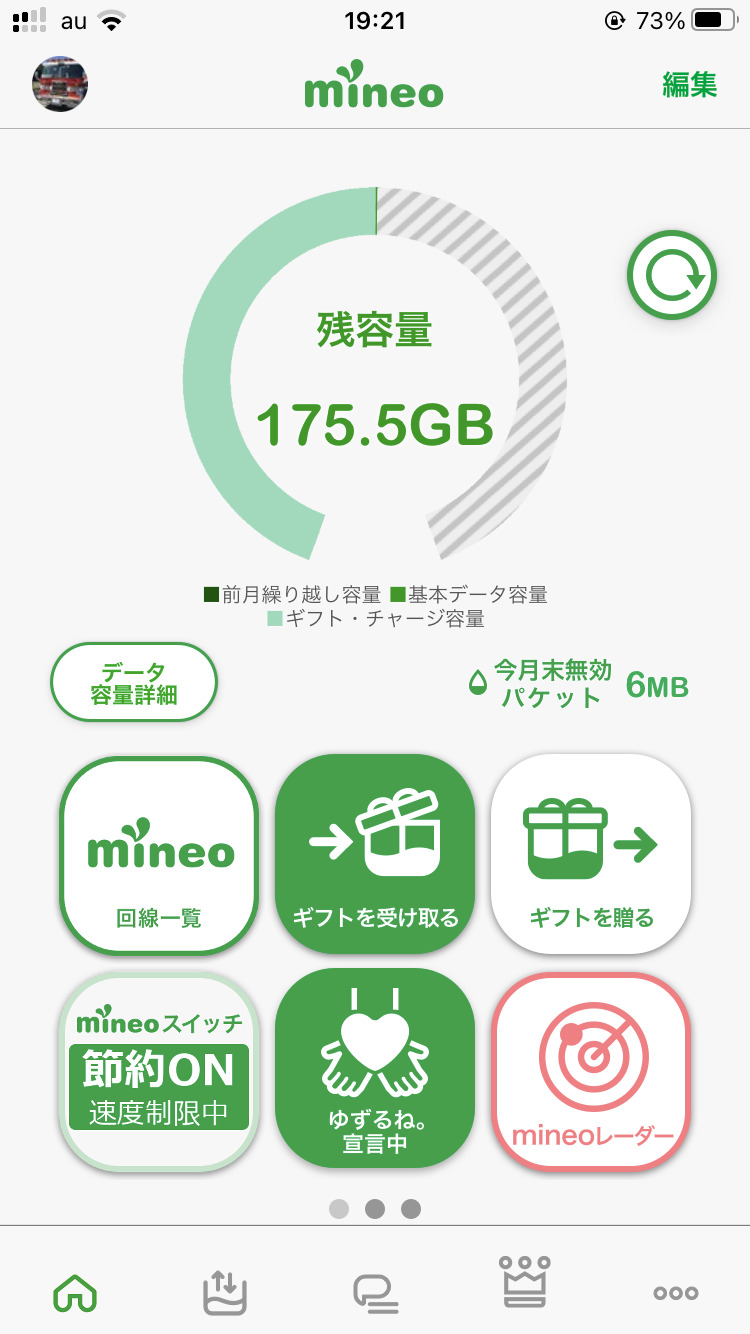The image size is (750, 1334).
Task: Open the ゆずるね。宣言中 tile
Action: (x=375, y=1069)
